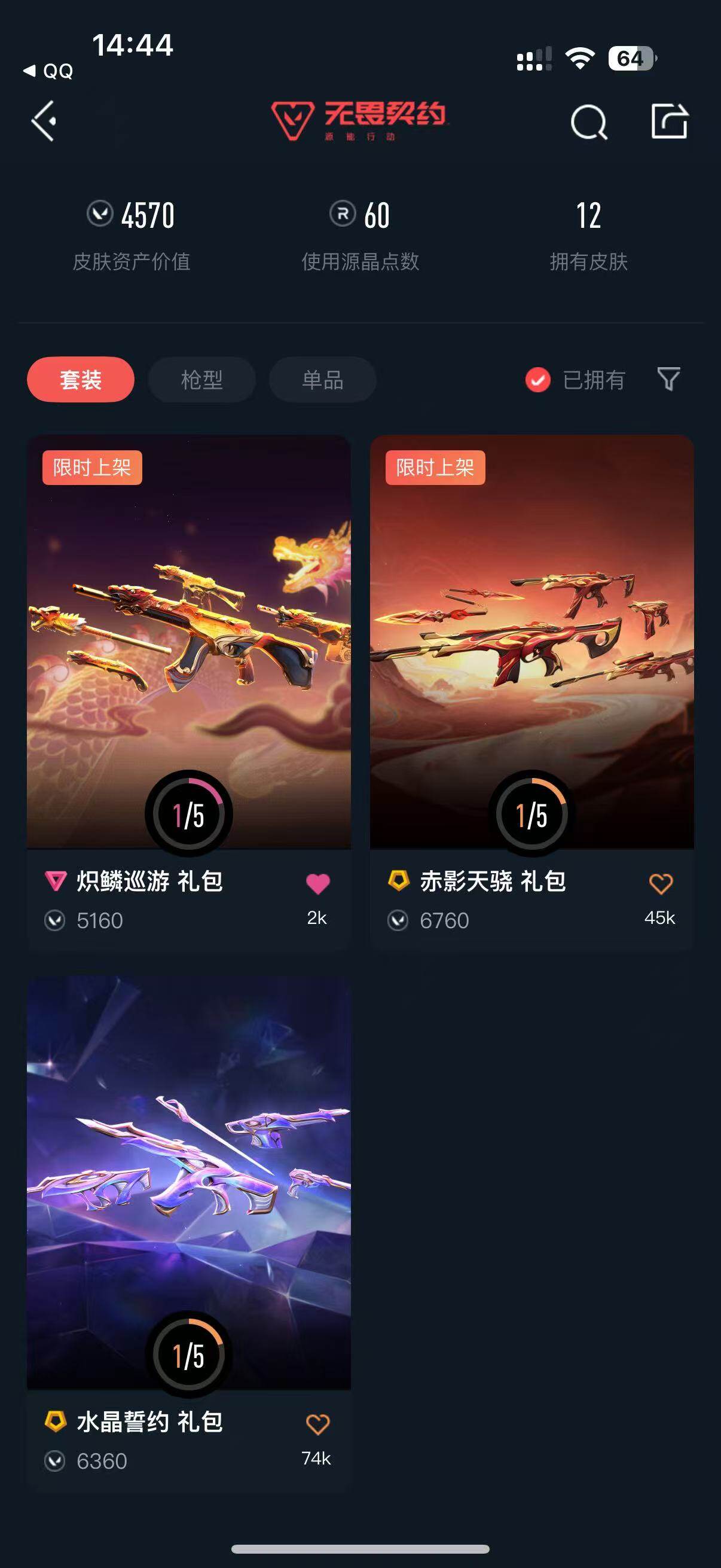Open the filter funnel icon
The height and width of the screenshot is (1568, 721).
(x=669, y=379)
